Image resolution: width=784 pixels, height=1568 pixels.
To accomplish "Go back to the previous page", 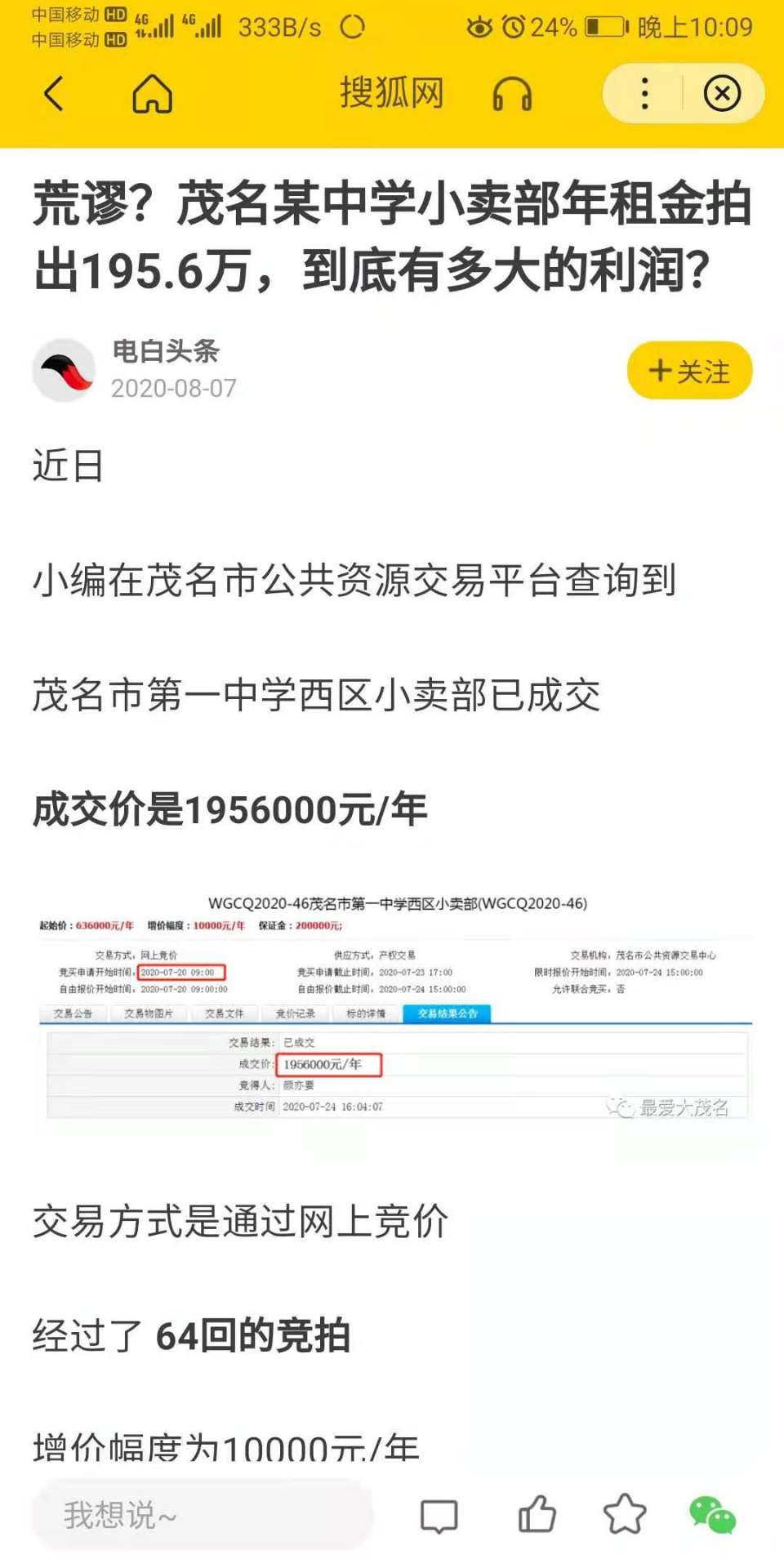I will 54,94.
